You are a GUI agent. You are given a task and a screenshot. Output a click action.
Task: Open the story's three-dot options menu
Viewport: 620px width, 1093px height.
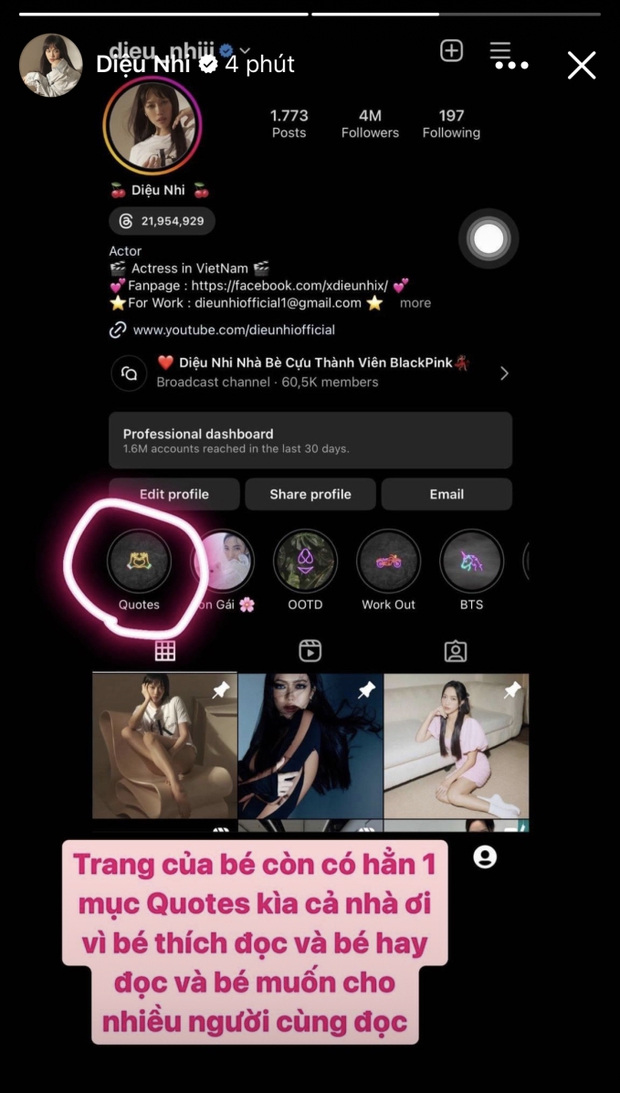511,66
